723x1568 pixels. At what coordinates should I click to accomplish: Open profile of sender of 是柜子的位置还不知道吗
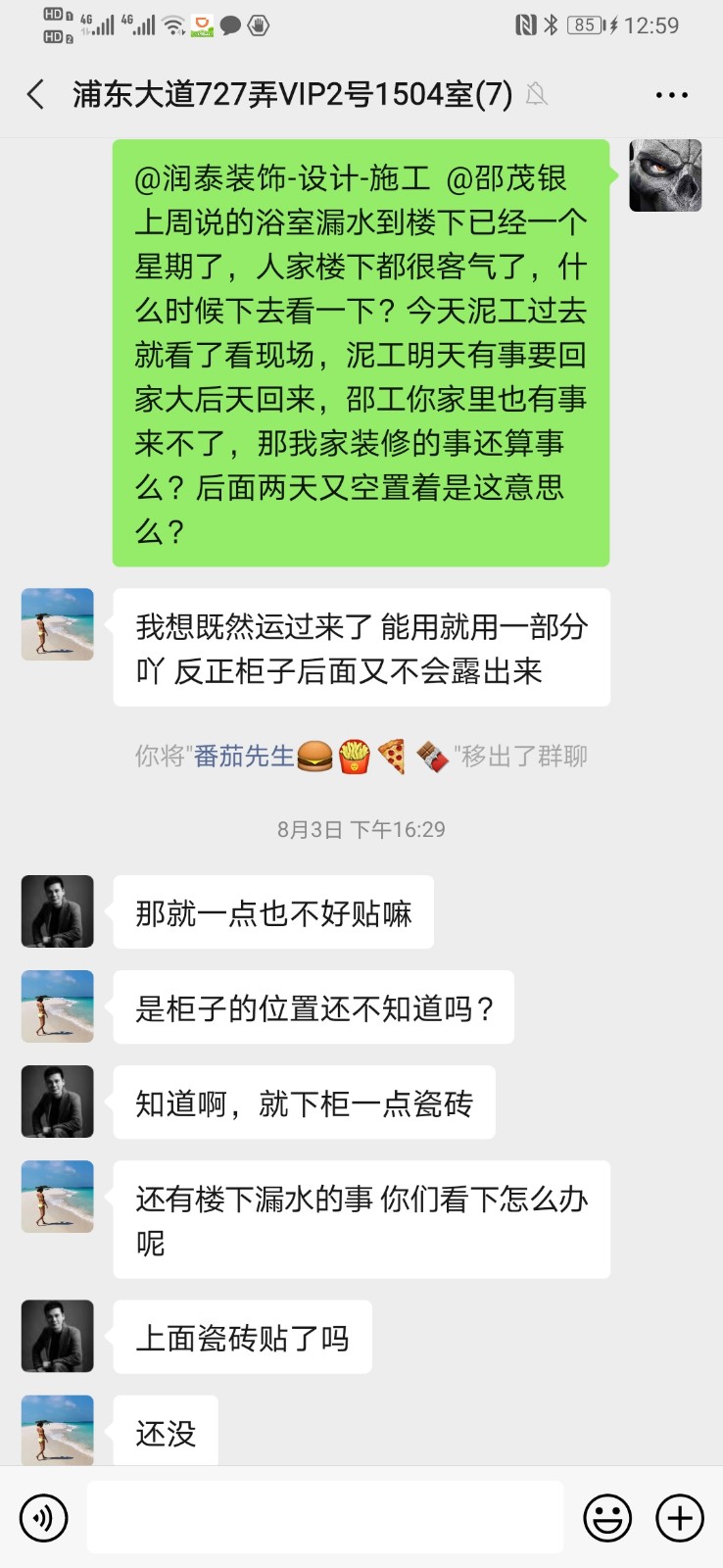[58, 1006]
